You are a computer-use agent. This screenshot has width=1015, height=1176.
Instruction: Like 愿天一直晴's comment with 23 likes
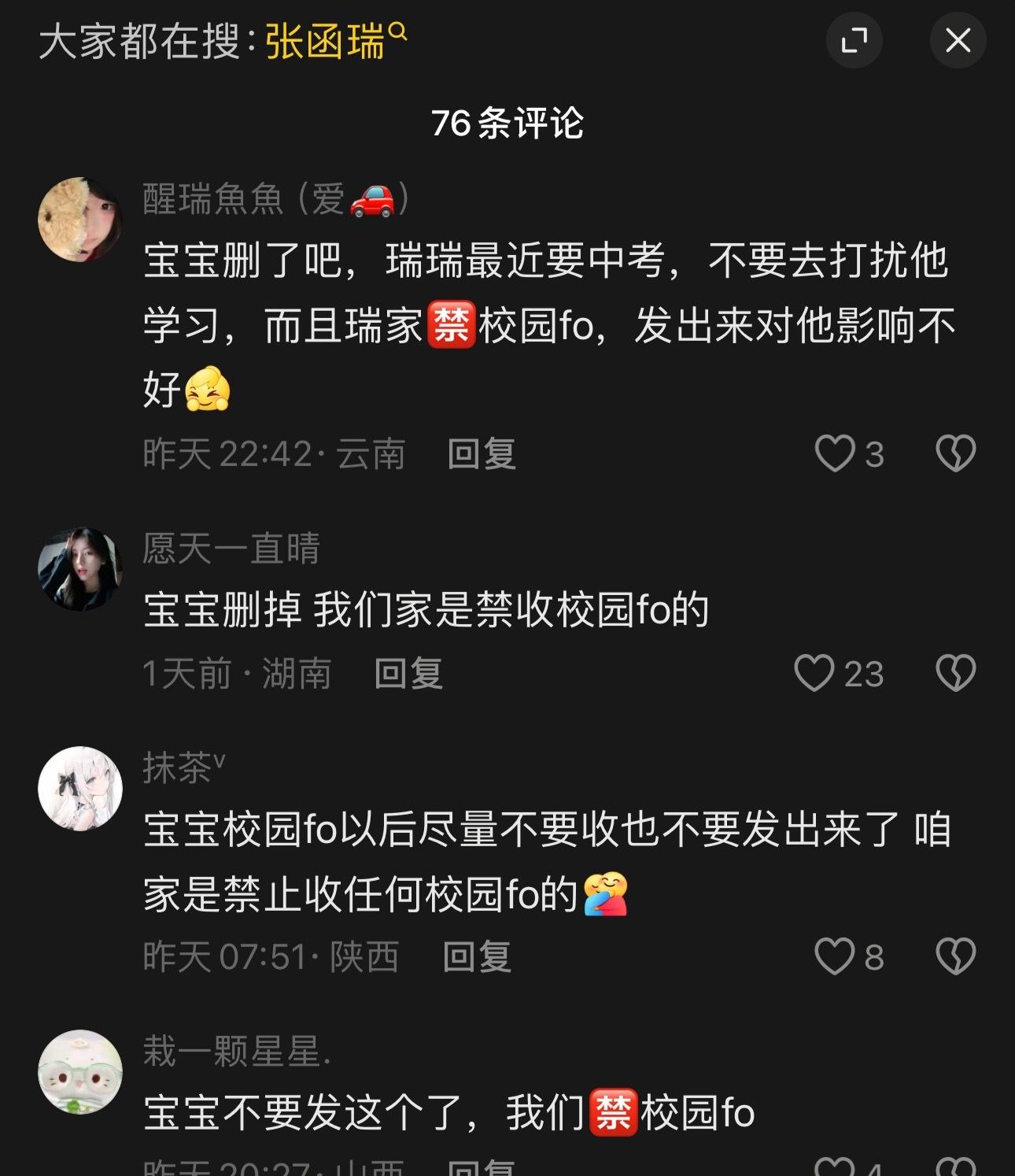(814, 674)
